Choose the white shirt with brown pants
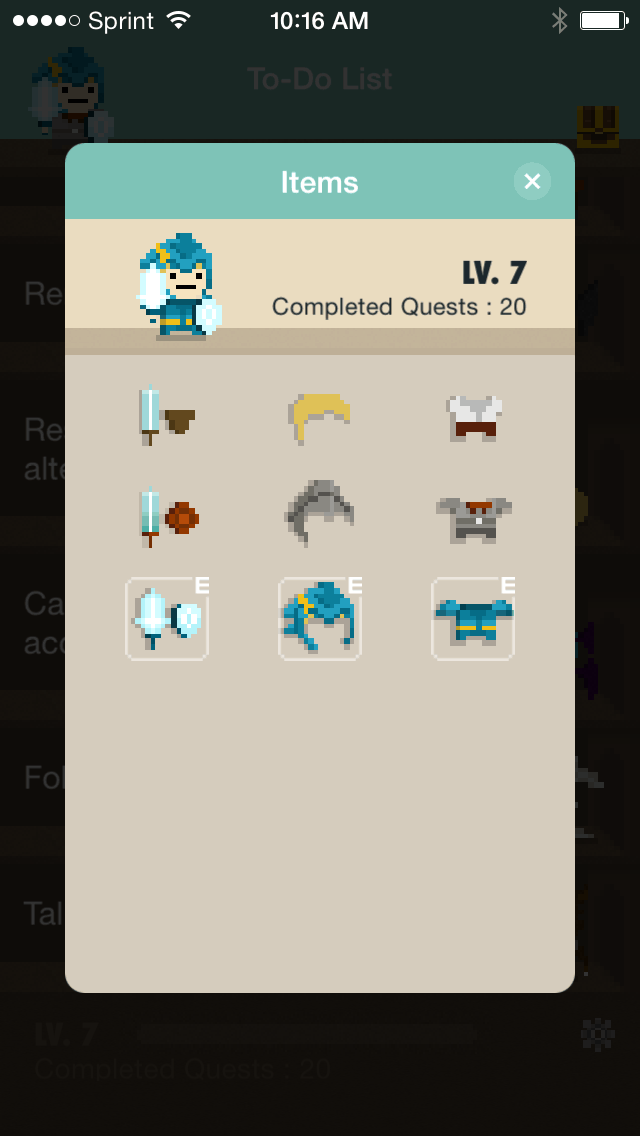 click(x=474, y=417)
